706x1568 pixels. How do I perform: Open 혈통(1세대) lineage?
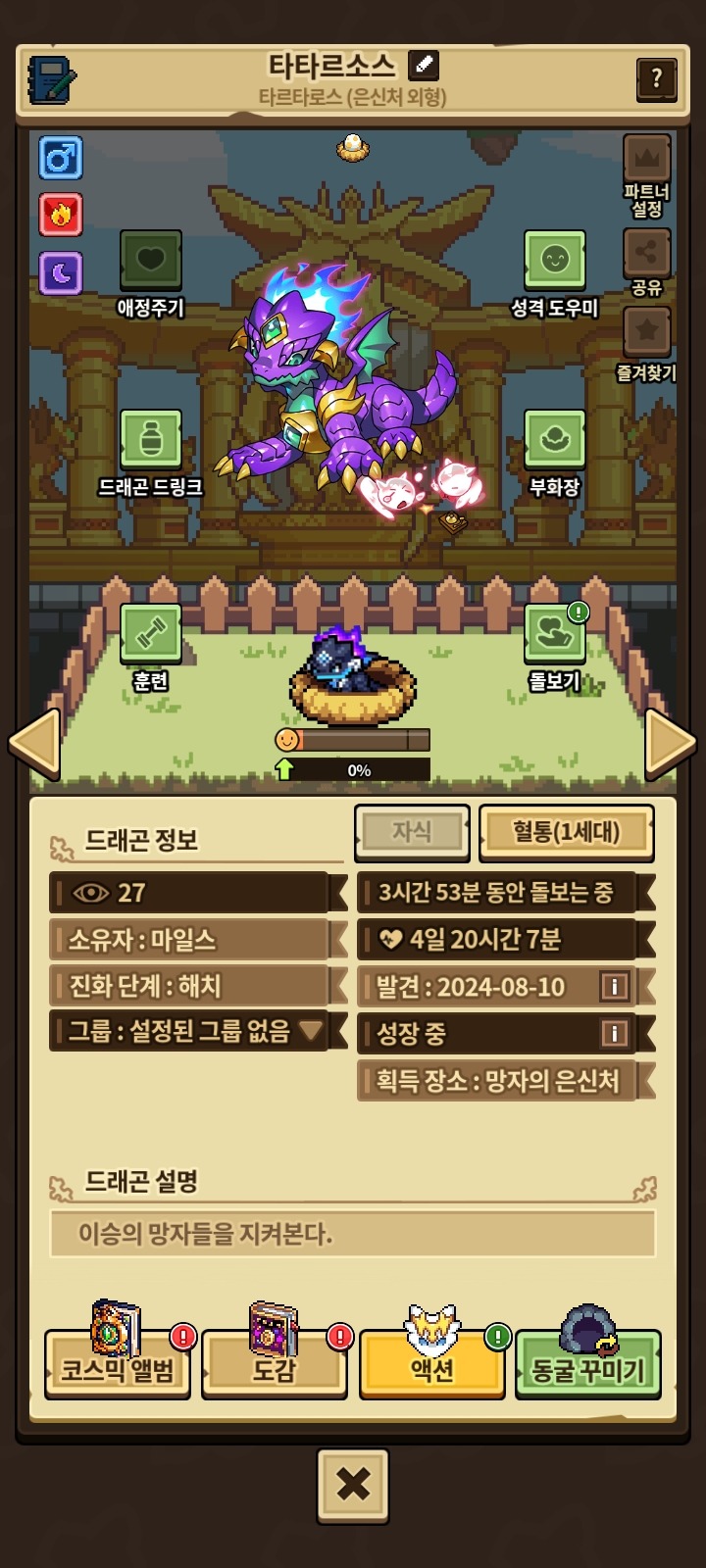566,832
